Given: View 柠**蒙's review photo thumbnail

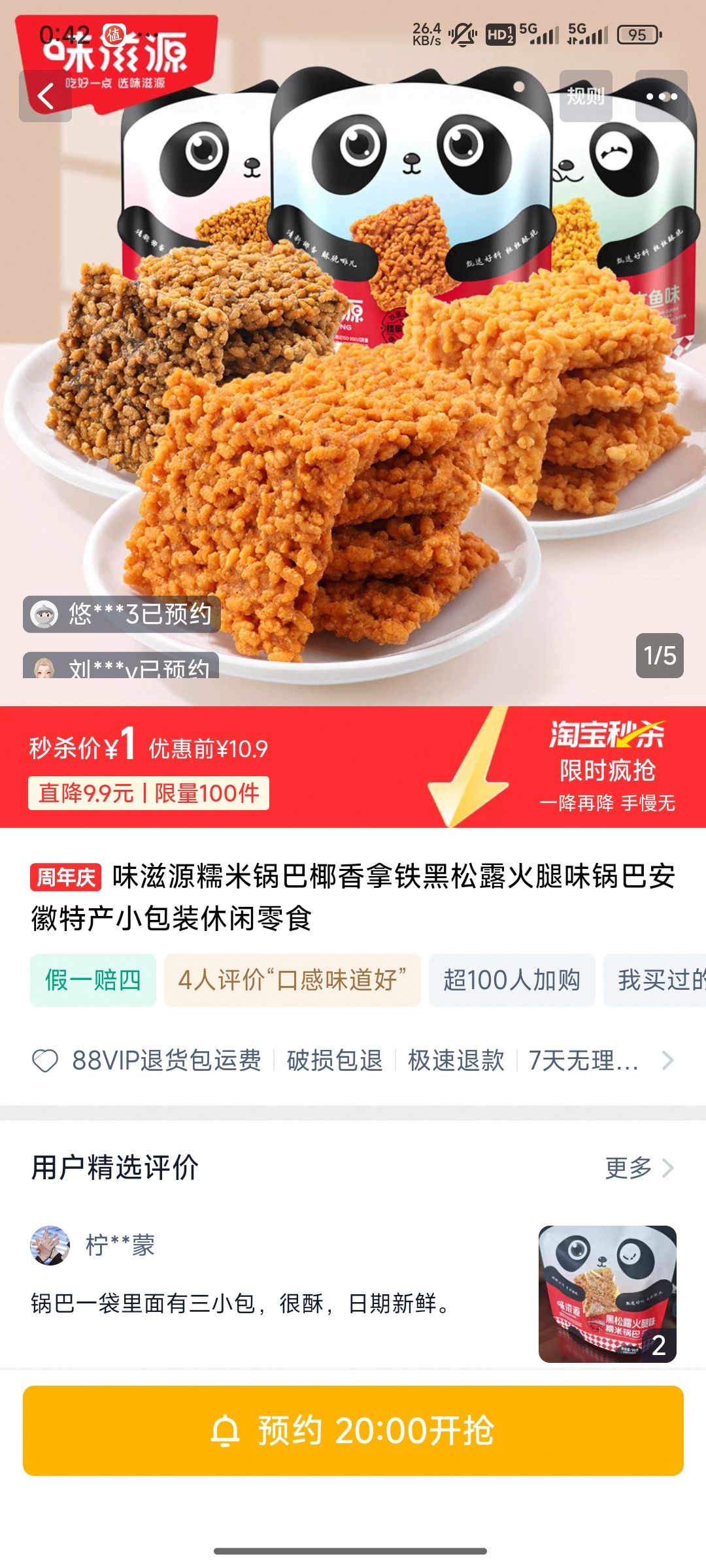Looking at the screenshot, I should click(x=607, y=1294).
